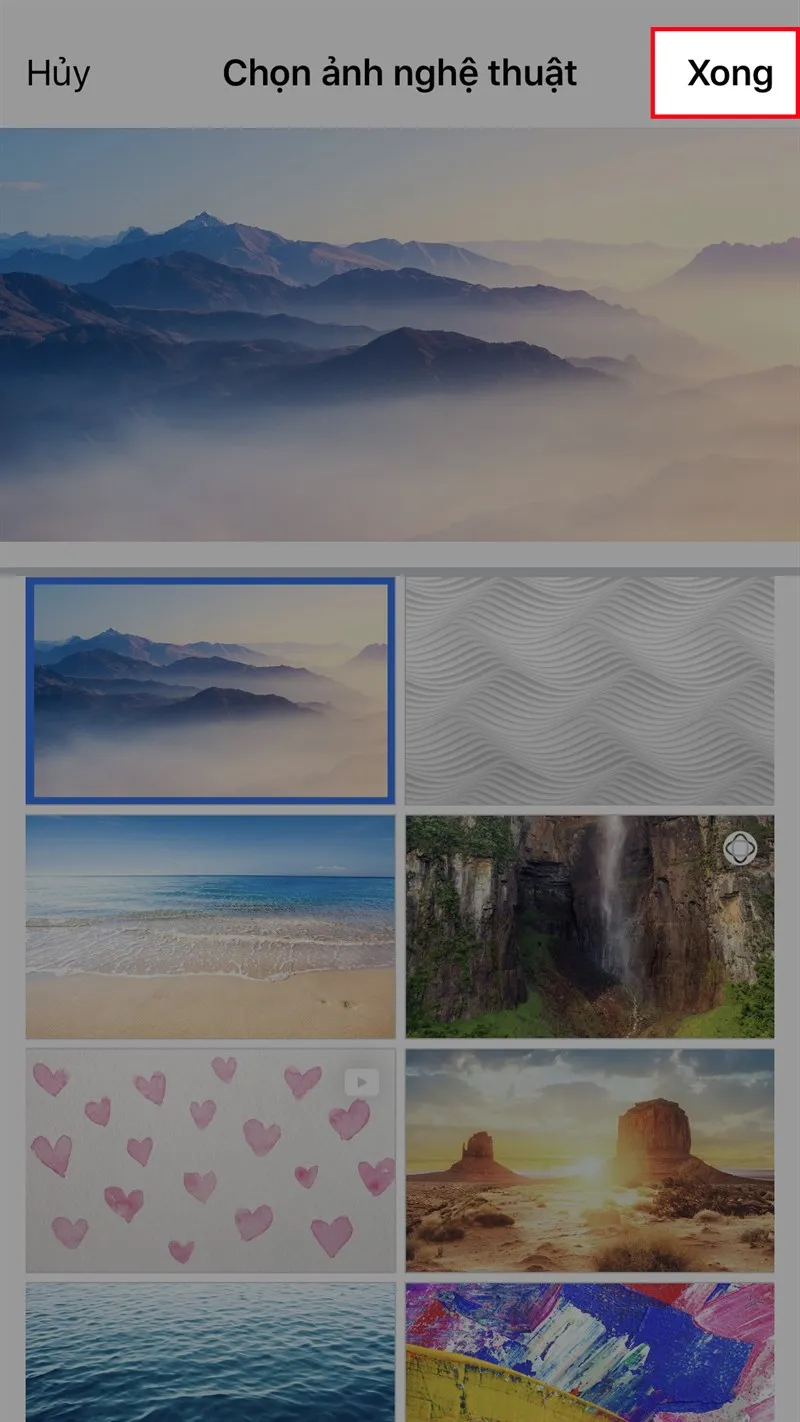Pick the beach shoreline artwork
The image size is (800, 1422).
point(210,926)
